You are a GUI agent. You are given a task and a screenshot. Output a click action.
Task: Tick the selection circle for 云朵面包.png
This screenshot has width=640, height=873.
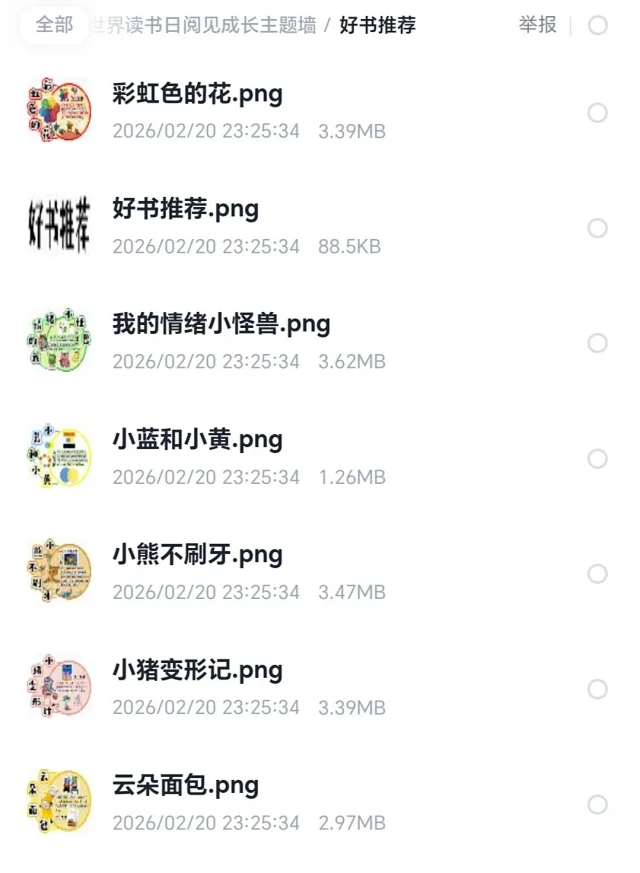click(598, 804)
